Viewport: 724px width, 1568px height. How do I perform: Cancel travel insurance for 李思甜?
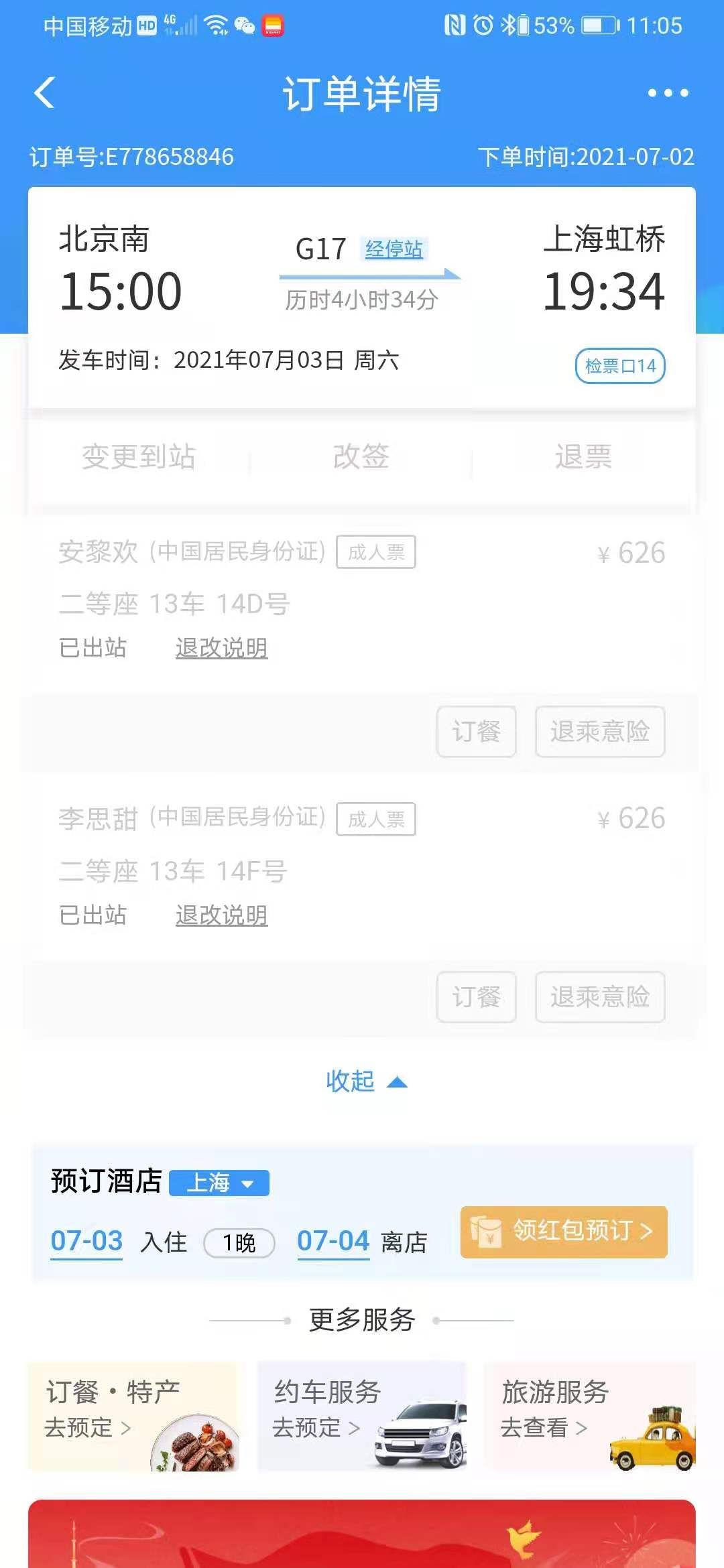tap(599, 997)
